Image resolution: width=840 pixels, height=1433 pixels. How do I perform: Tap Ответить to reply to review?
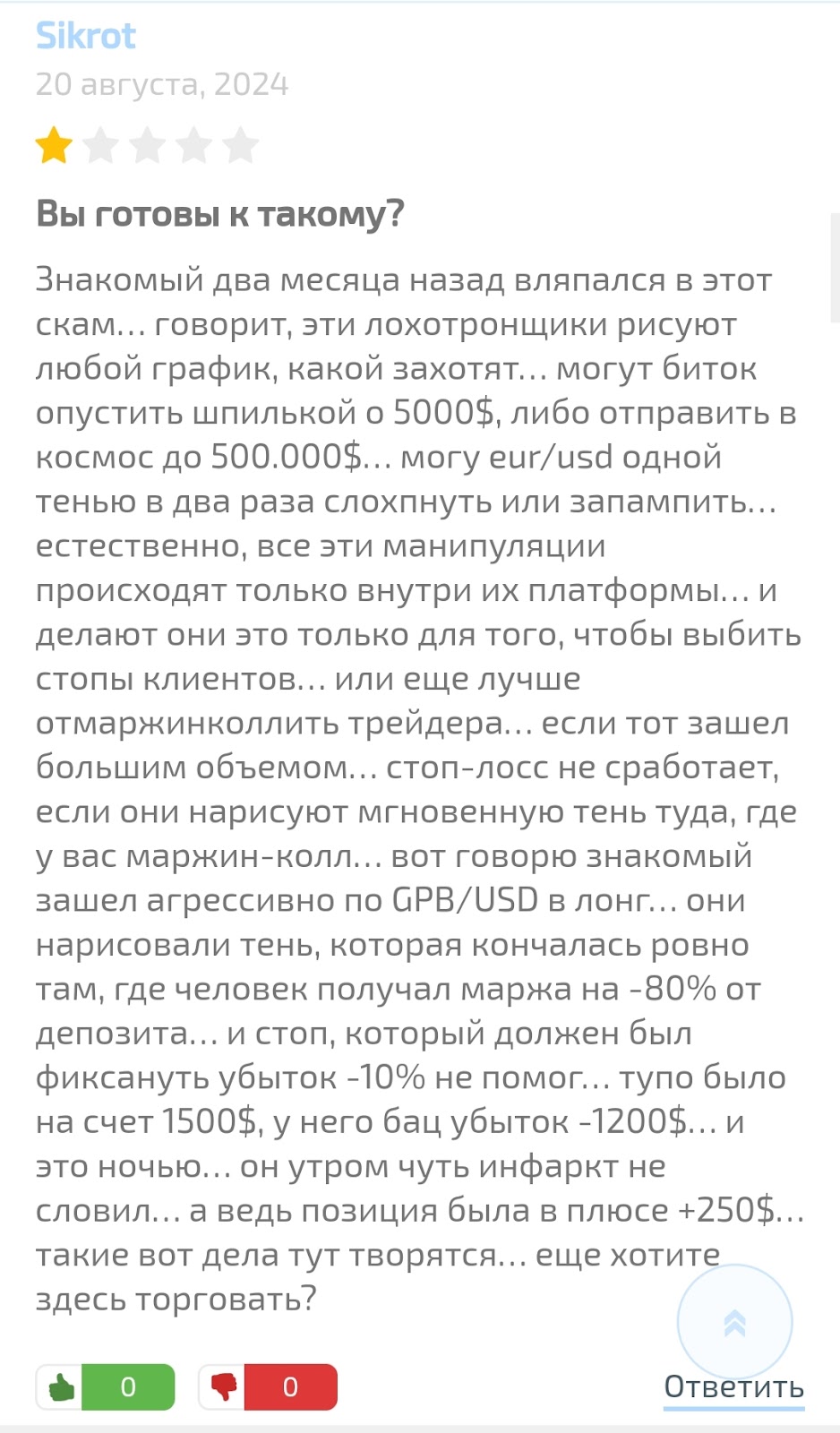[733, 1387]
